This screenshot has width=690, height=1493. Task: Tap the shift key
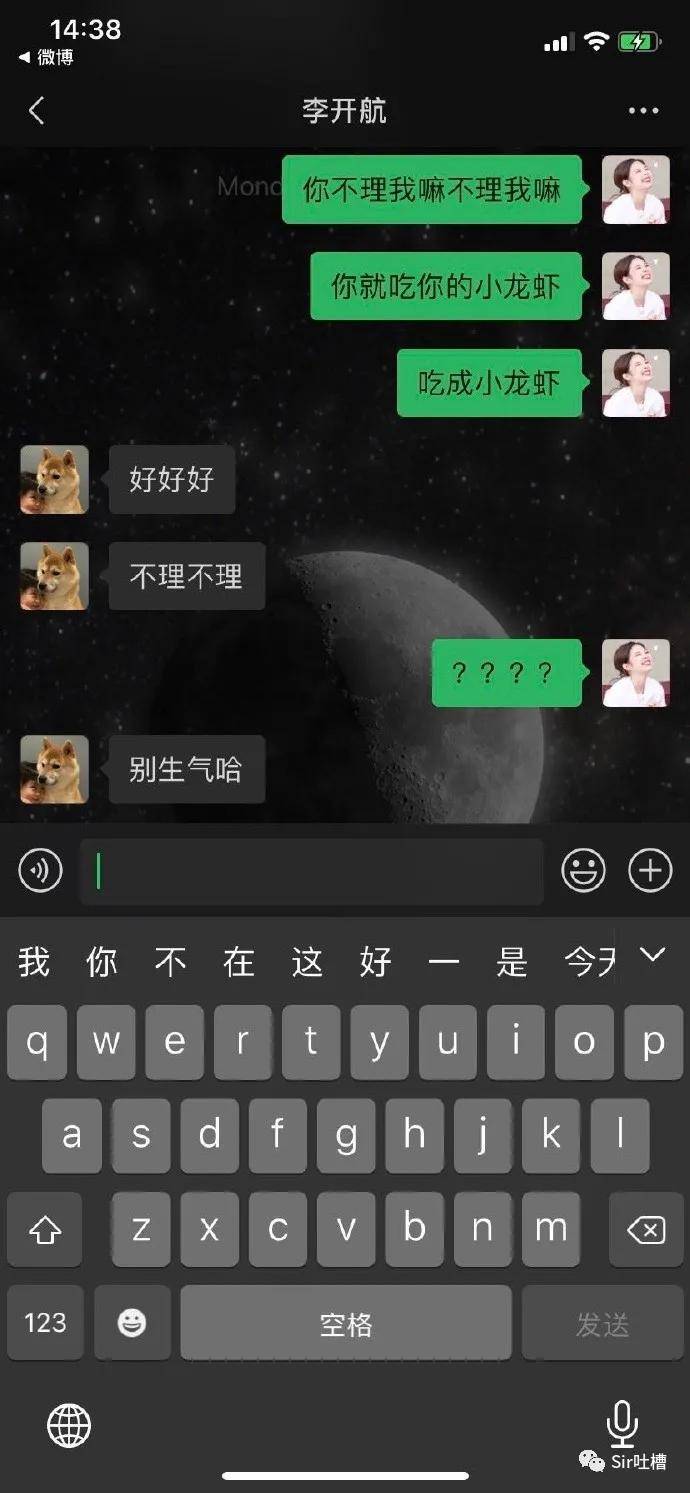(x=44, y=1230)
